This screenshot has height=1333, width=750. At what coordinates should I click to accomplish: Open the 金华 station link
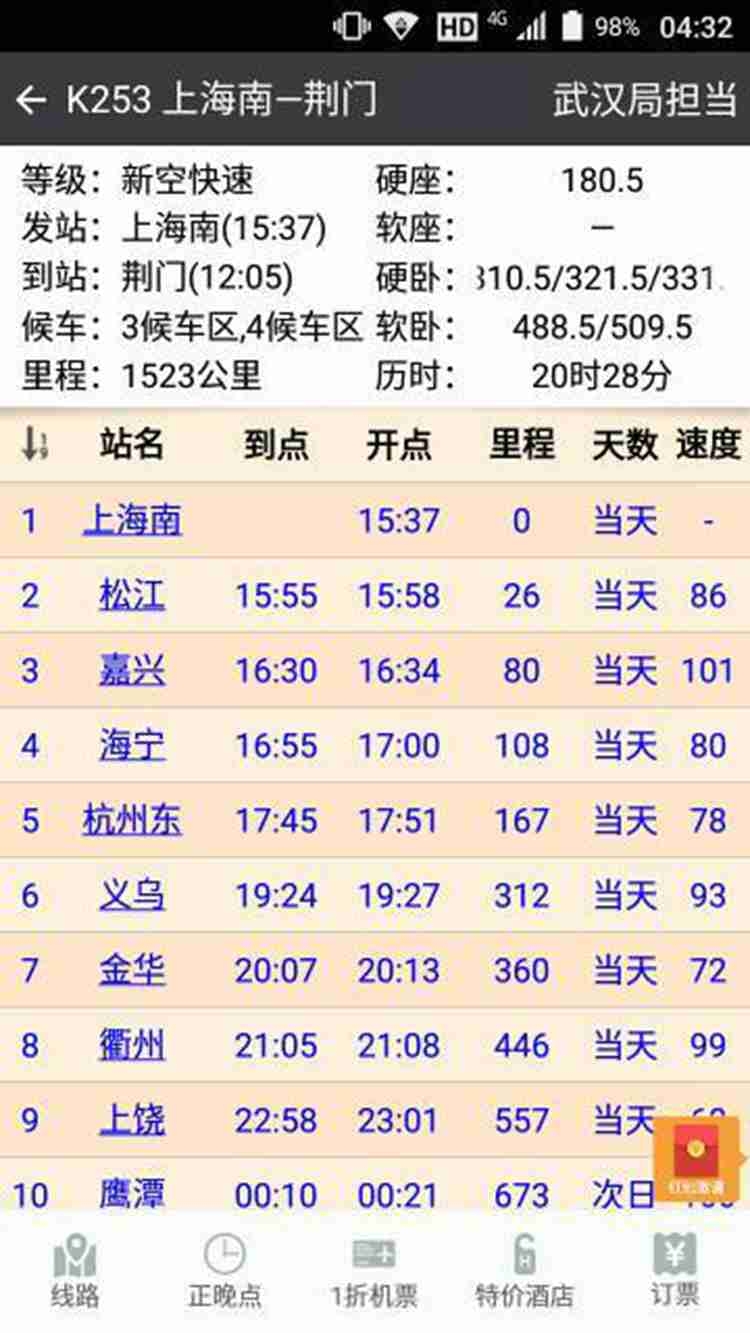pos(132,970)
